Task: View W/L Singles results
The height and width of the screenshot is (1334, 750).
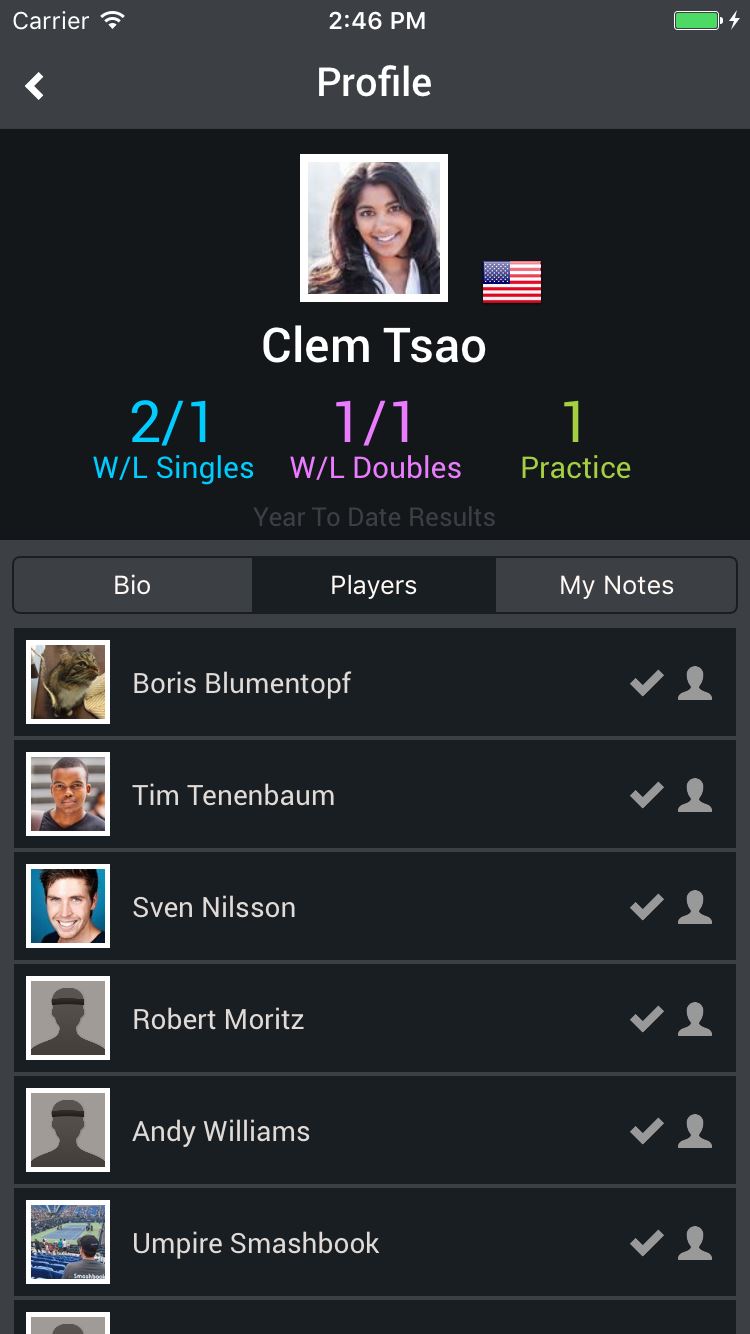Action: point(173,440)
